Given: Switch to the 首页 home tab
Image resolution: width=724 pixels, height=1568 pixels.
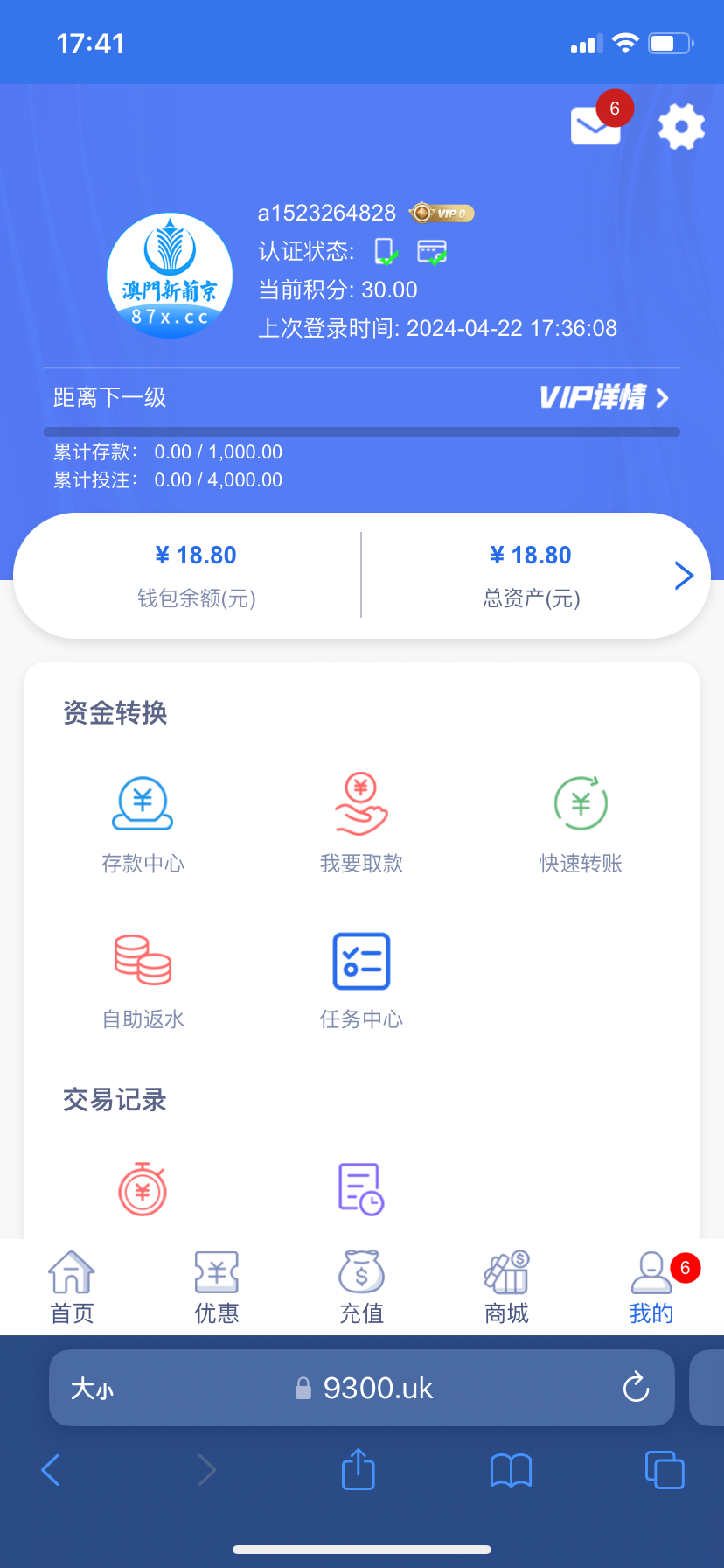Looking at the screenshot, I should tap(72, 1287).
